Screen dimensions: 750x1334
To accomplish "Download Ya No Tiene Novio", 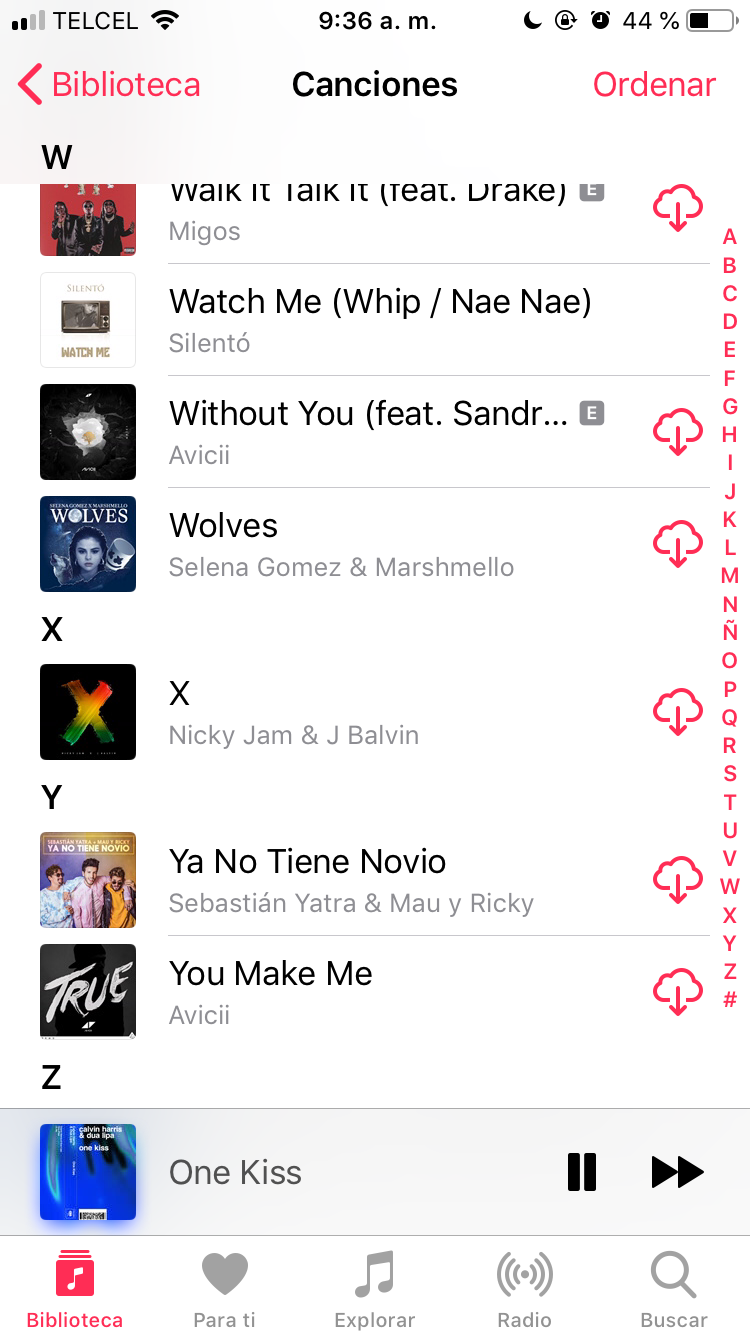I will [x=678, y=880].
